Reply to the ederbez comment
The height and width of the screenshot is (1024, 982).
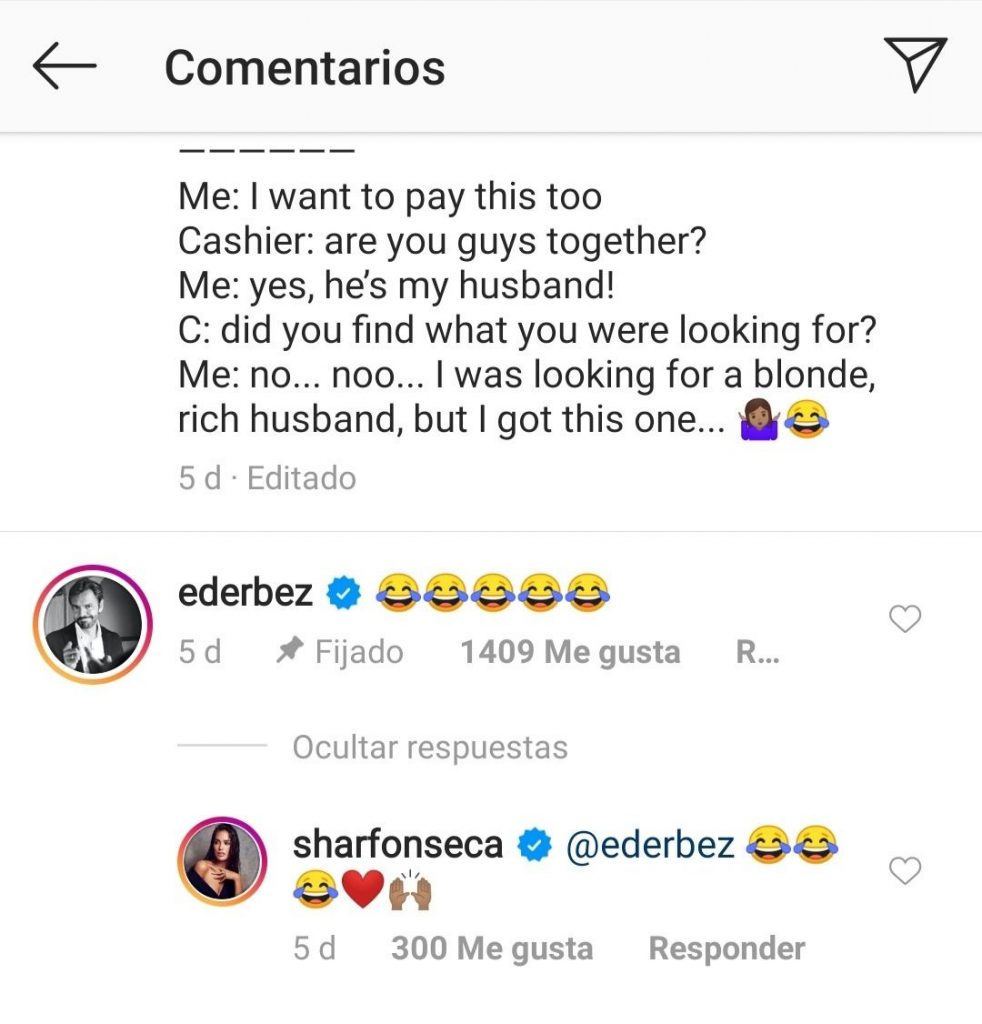point(757,653)
